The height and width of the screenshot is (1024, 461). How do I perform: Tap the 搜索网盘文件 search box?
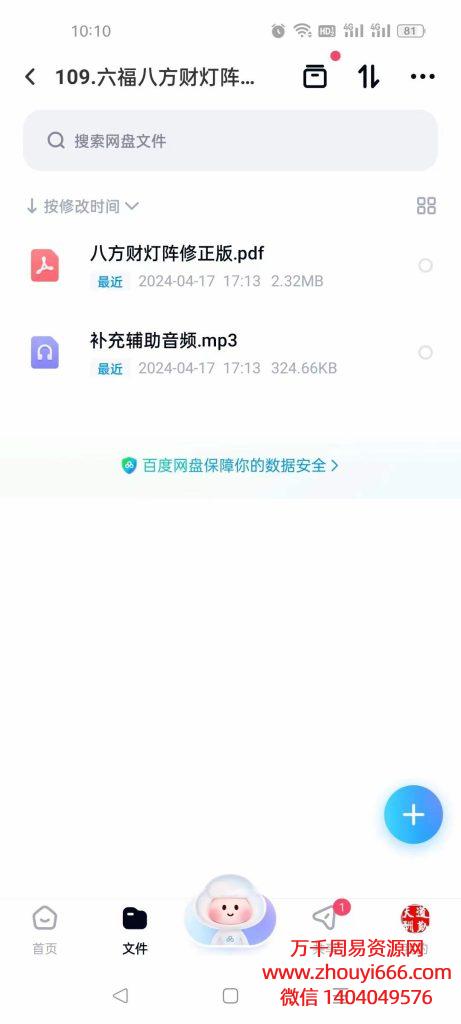(230, 140)
